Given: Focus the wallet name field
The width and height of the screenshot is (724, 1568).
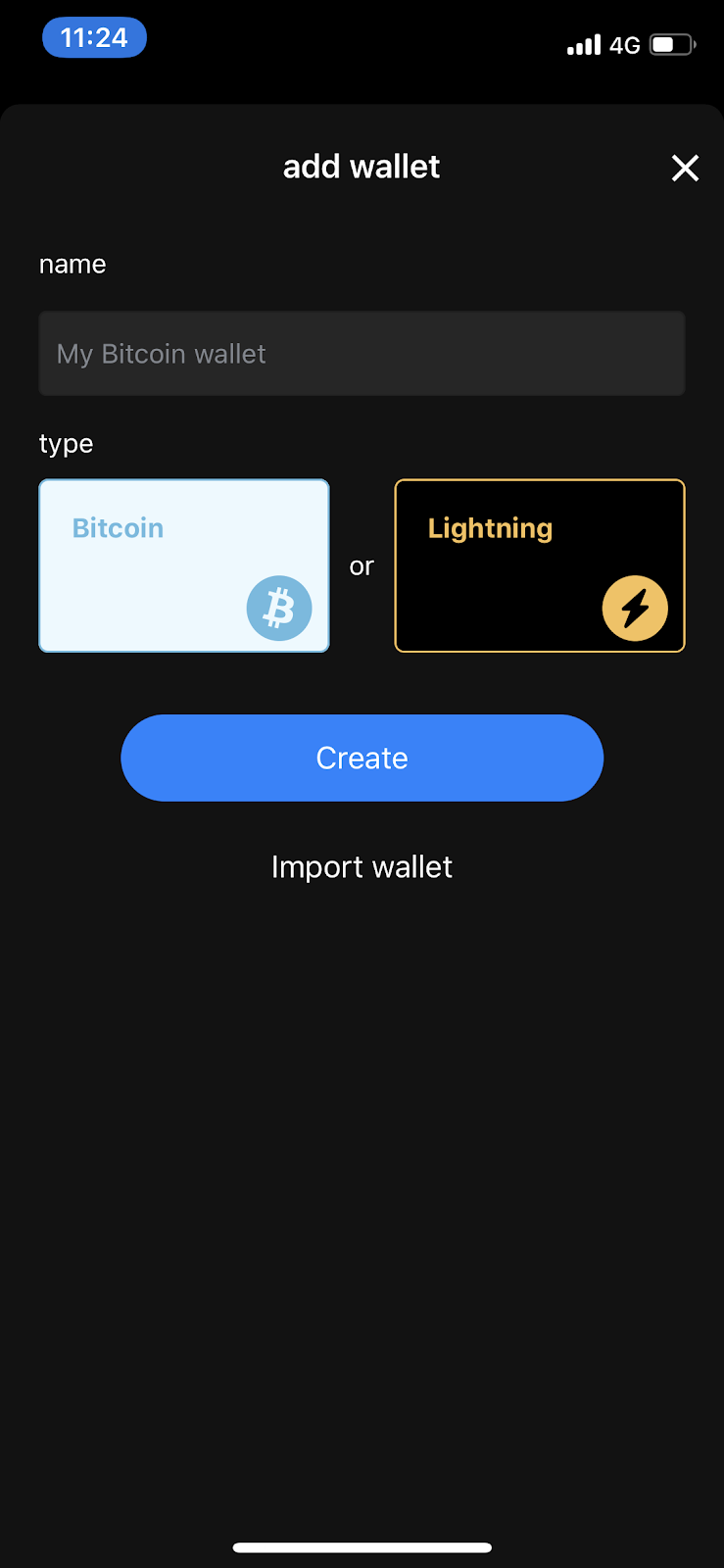Looking at the screenshot, I should [362, 354].
